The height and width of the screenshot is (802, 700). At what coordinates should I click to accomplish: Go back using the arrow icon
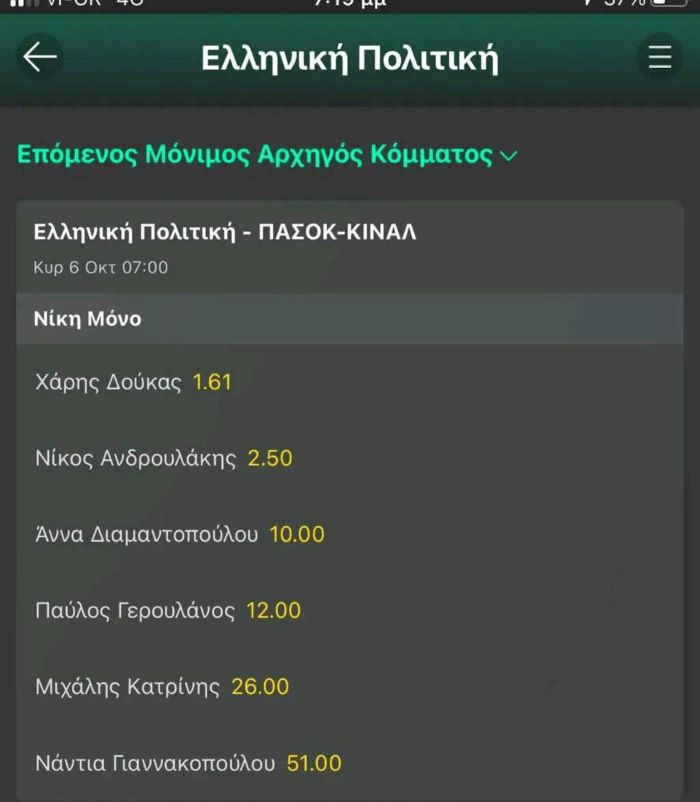tap(40, 58)
